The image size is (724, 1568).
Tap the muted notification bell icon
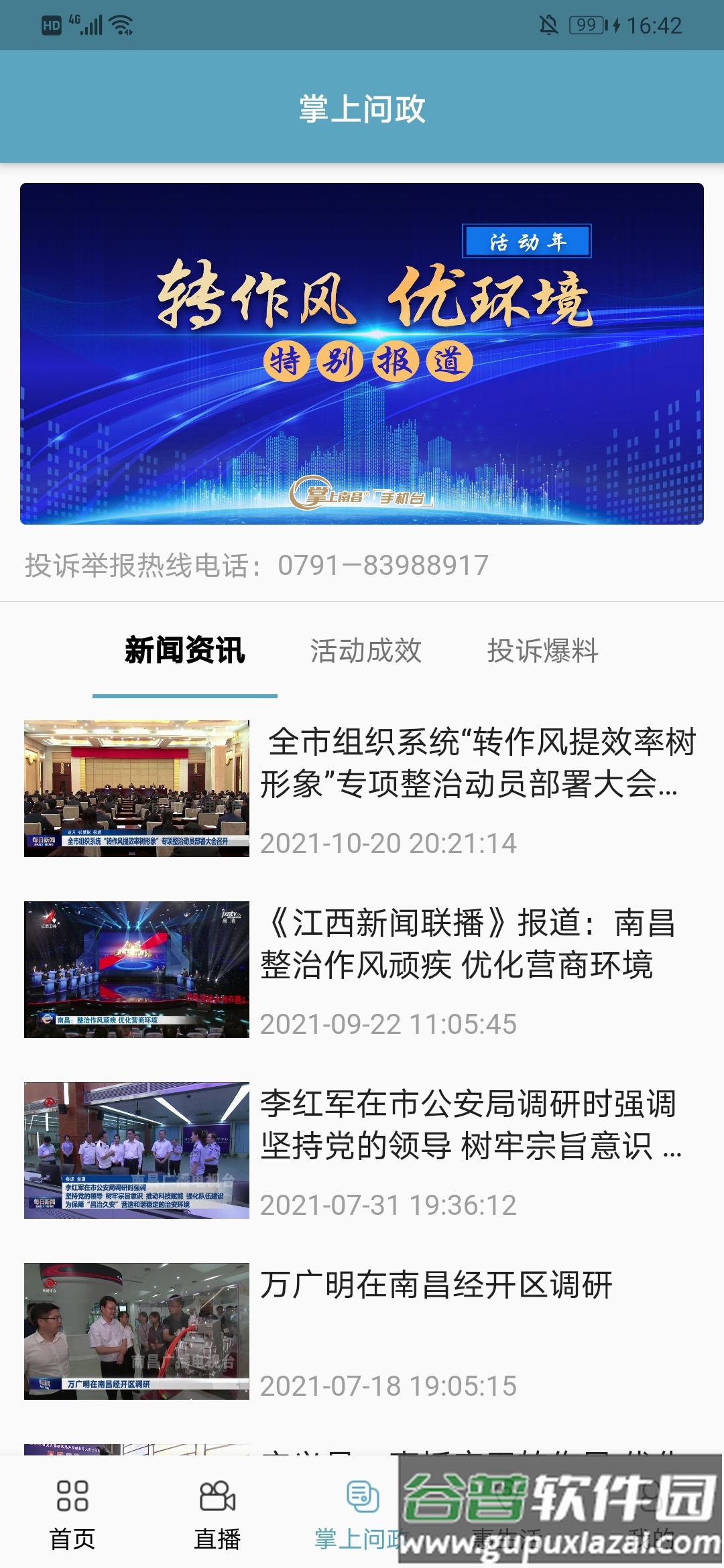[550, 23]
